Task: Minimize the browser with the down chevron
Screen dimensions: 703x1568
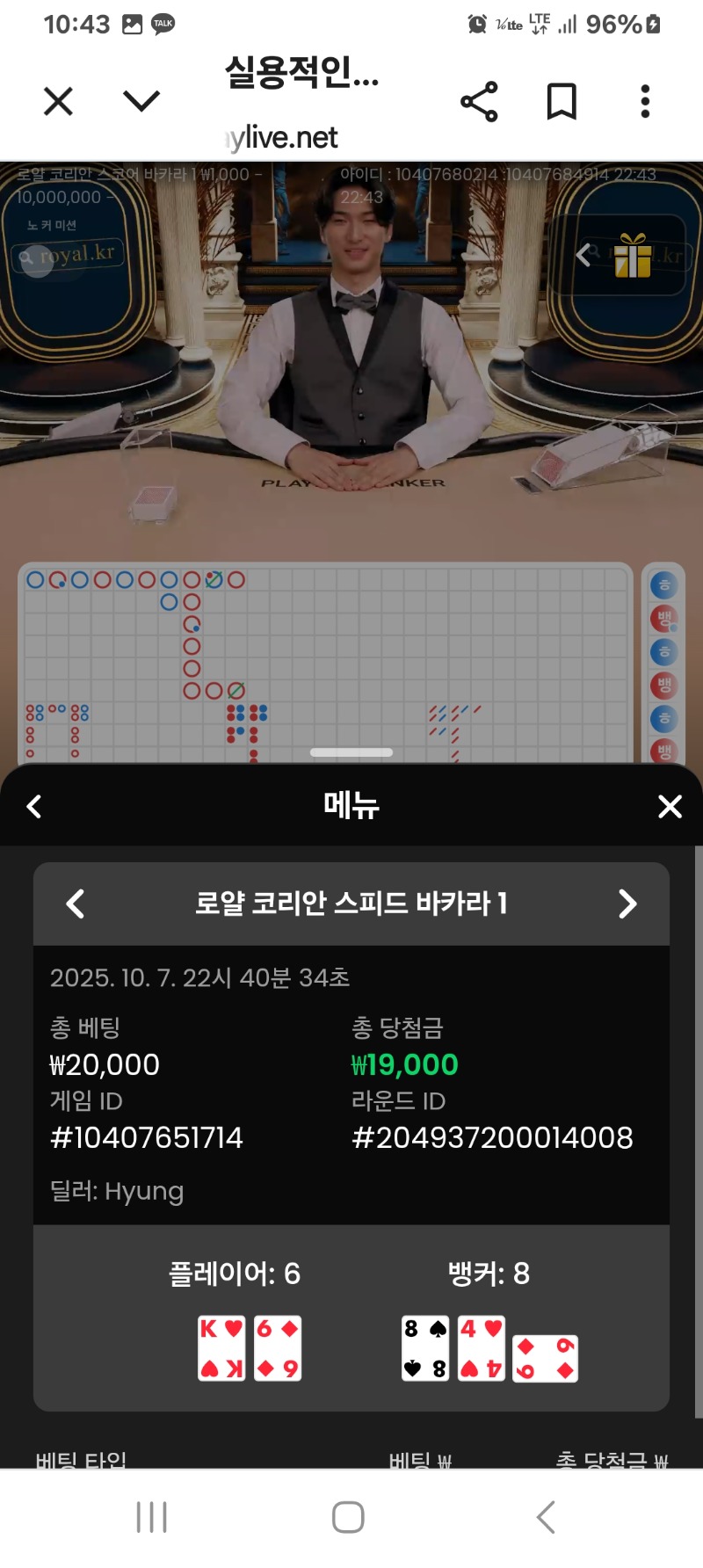Action: click(x=141, y=101)
